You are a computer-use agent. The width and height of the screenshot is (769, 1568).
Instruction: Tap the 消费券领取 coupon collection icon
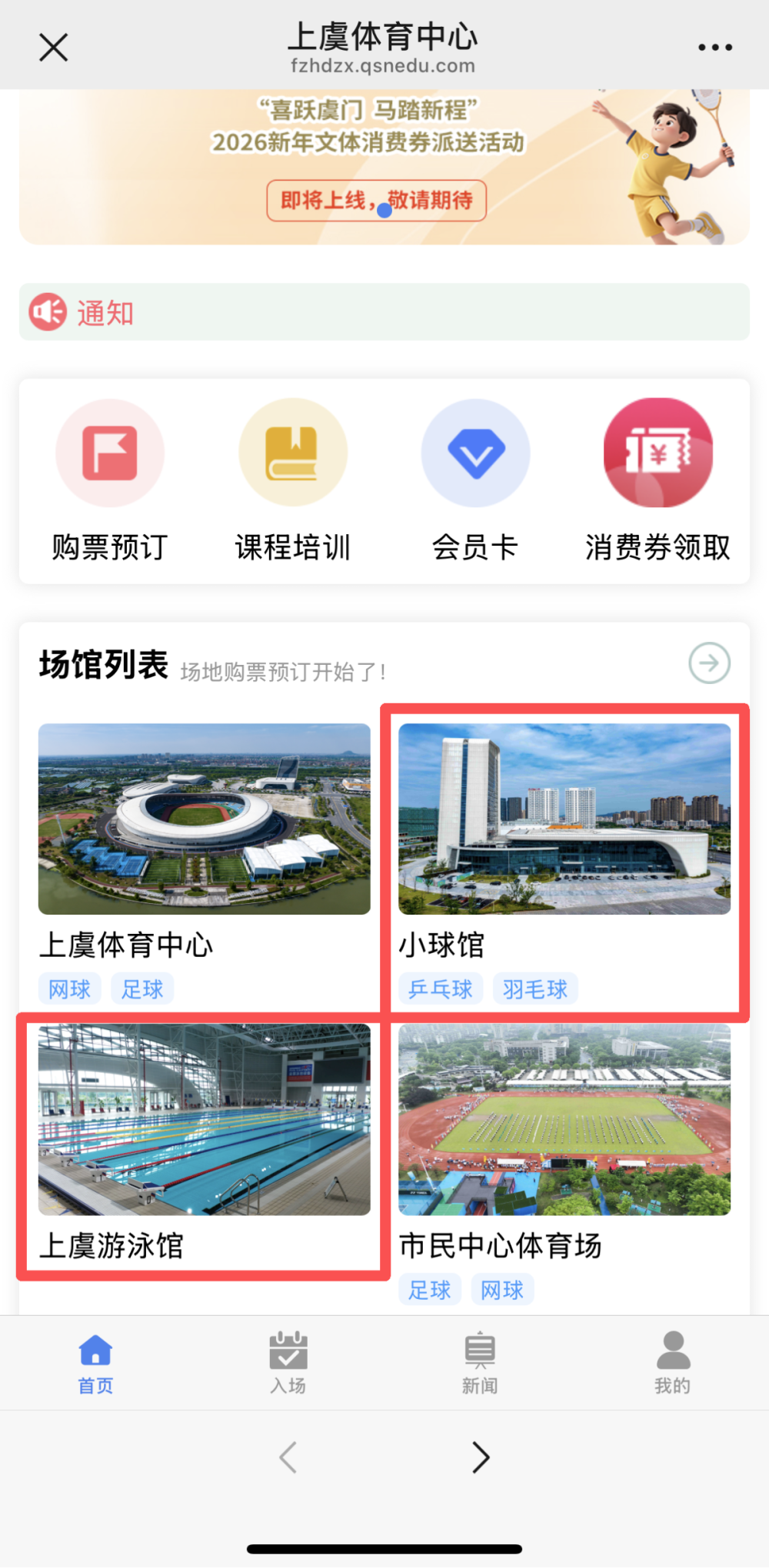[658, 453]
